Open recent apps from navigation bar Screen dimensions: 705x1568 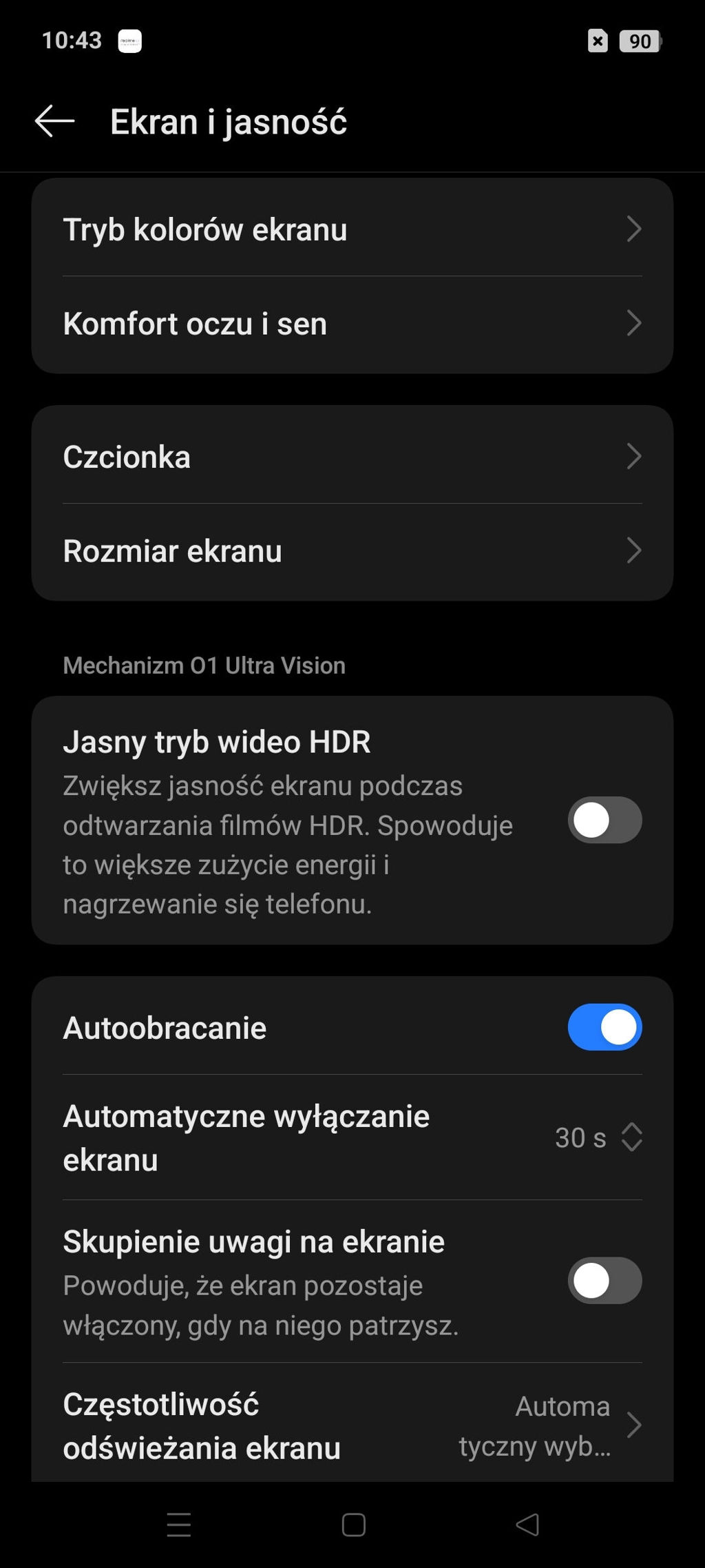pyautogui.click(x=179, y=1525)
